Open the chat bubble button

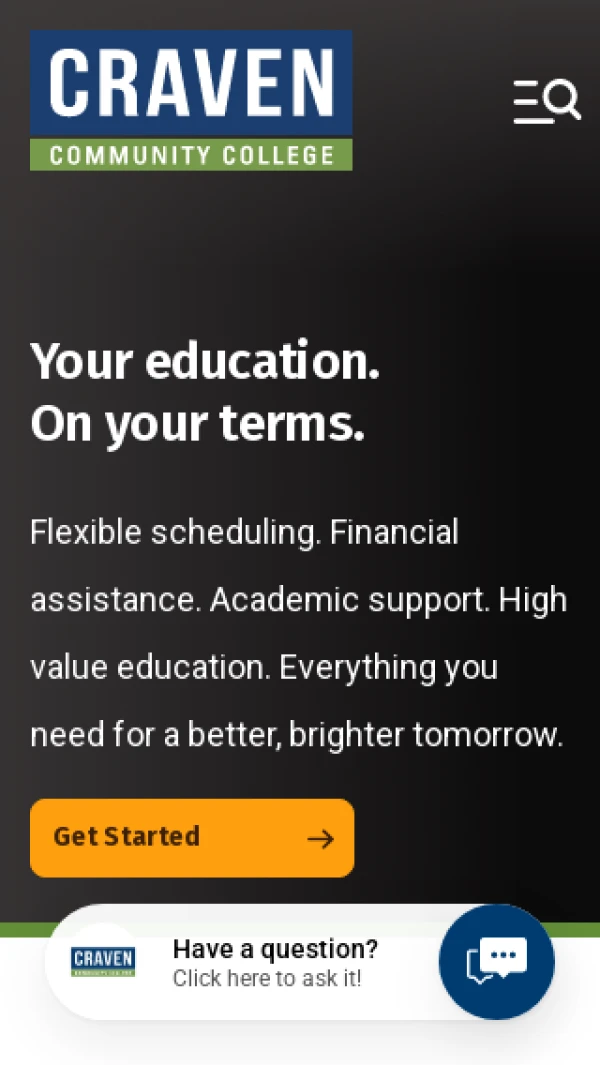tap(496, 962)
